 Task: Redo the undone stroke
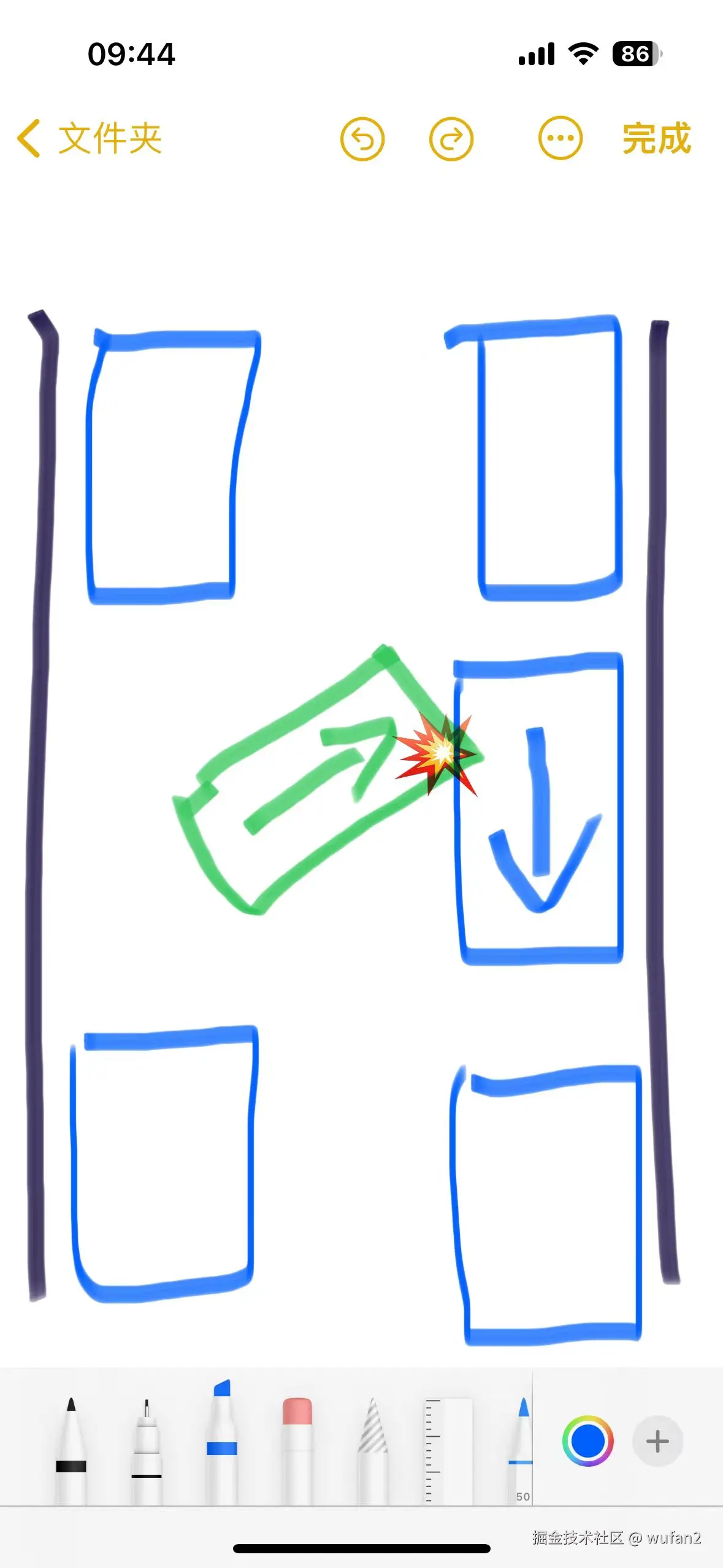451,139
